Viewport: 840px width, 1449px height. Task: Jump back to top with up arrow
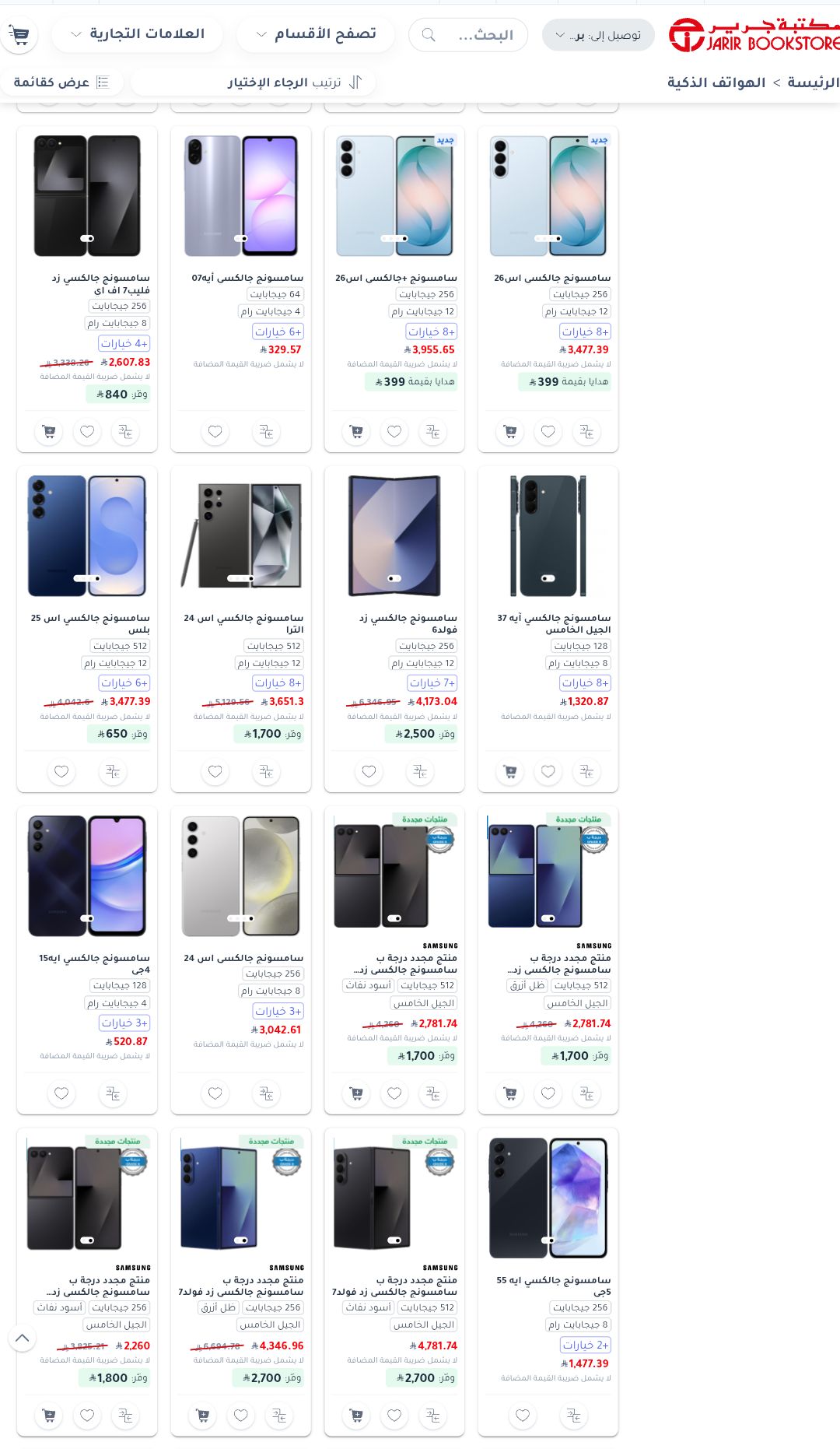pyautogui.click(x=22, y=1338)
